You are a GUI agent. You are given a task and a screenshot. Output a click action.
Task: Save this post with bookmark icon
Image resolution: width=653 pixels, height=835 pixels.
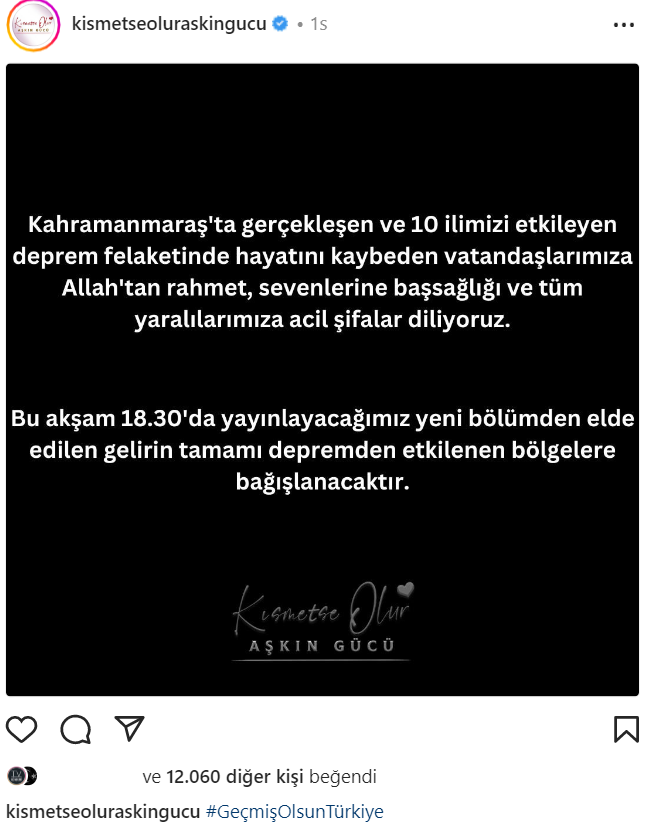pos(626,729)
